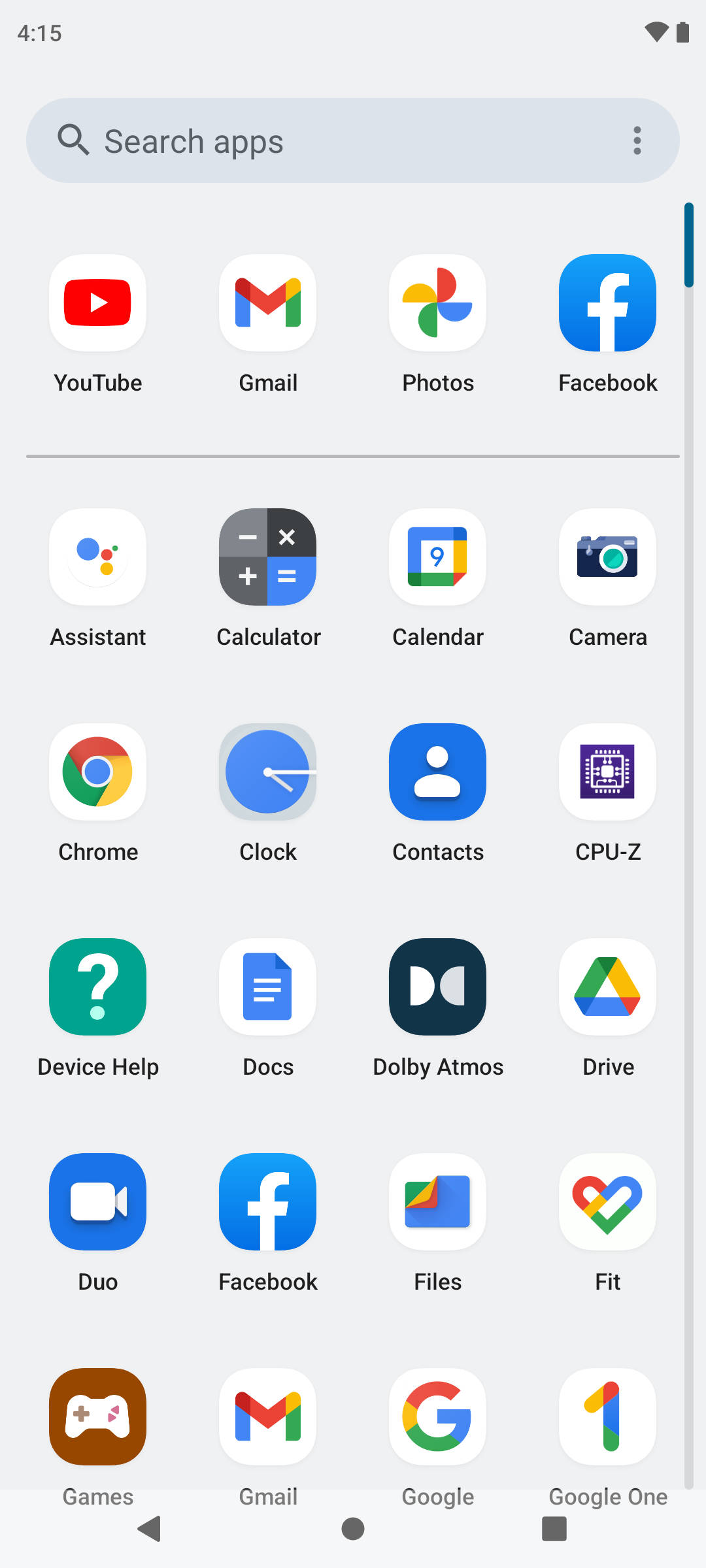Start the Duo app
706x1568 pixels.
pyautogui.click(x=98, y=1202)
